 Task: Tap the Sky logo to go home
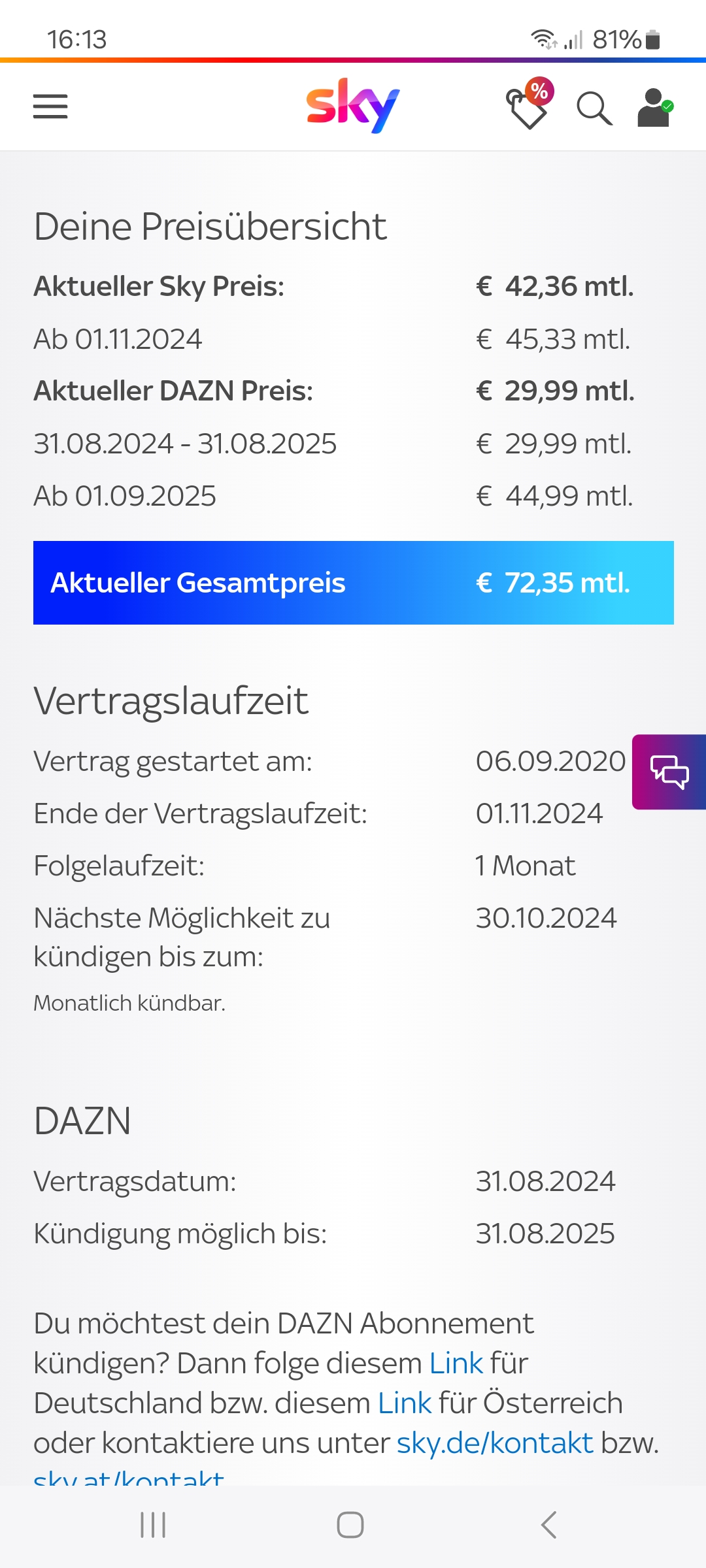[353, 106]
